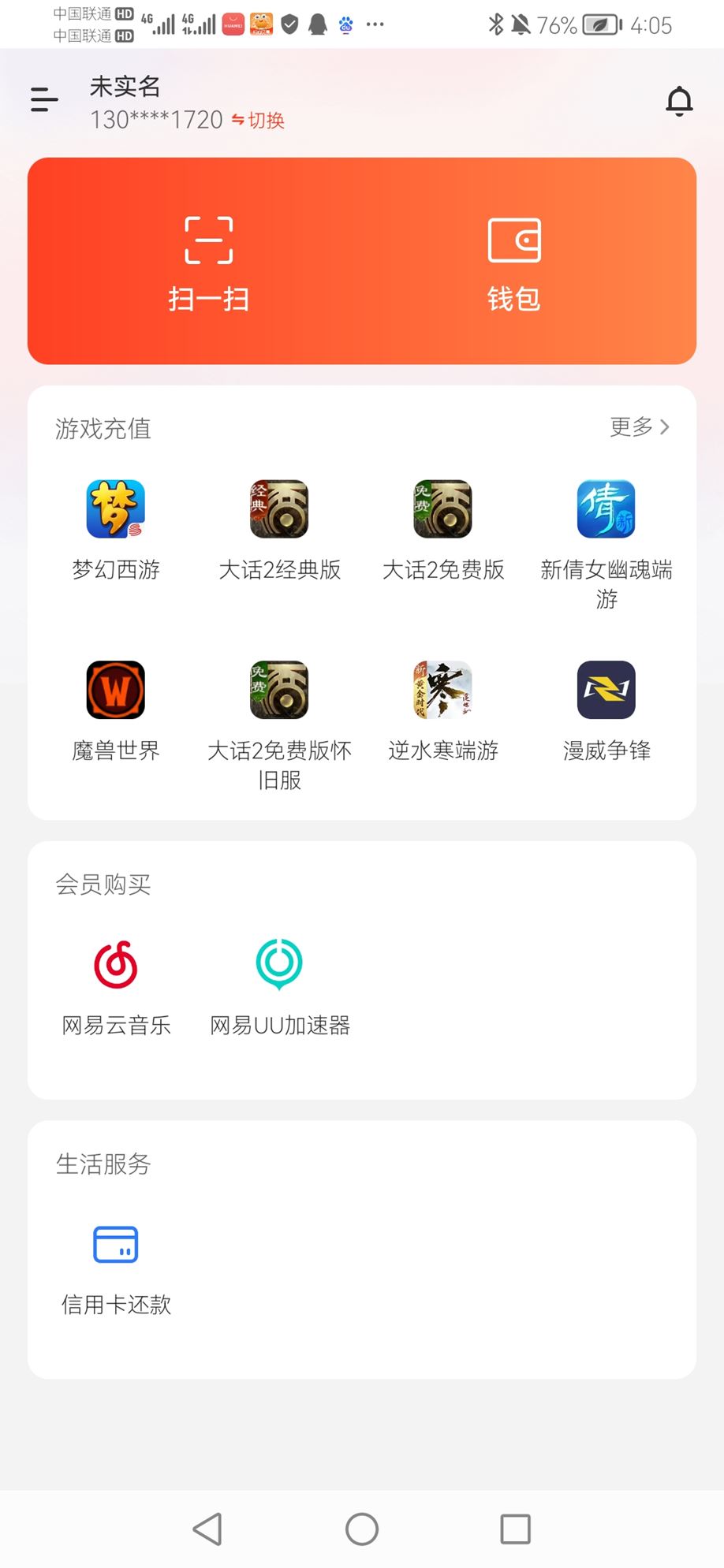Tap 切换 to switch account
Image resolution: width=724 pixels, height=1568 pixels.
point(259,121)
